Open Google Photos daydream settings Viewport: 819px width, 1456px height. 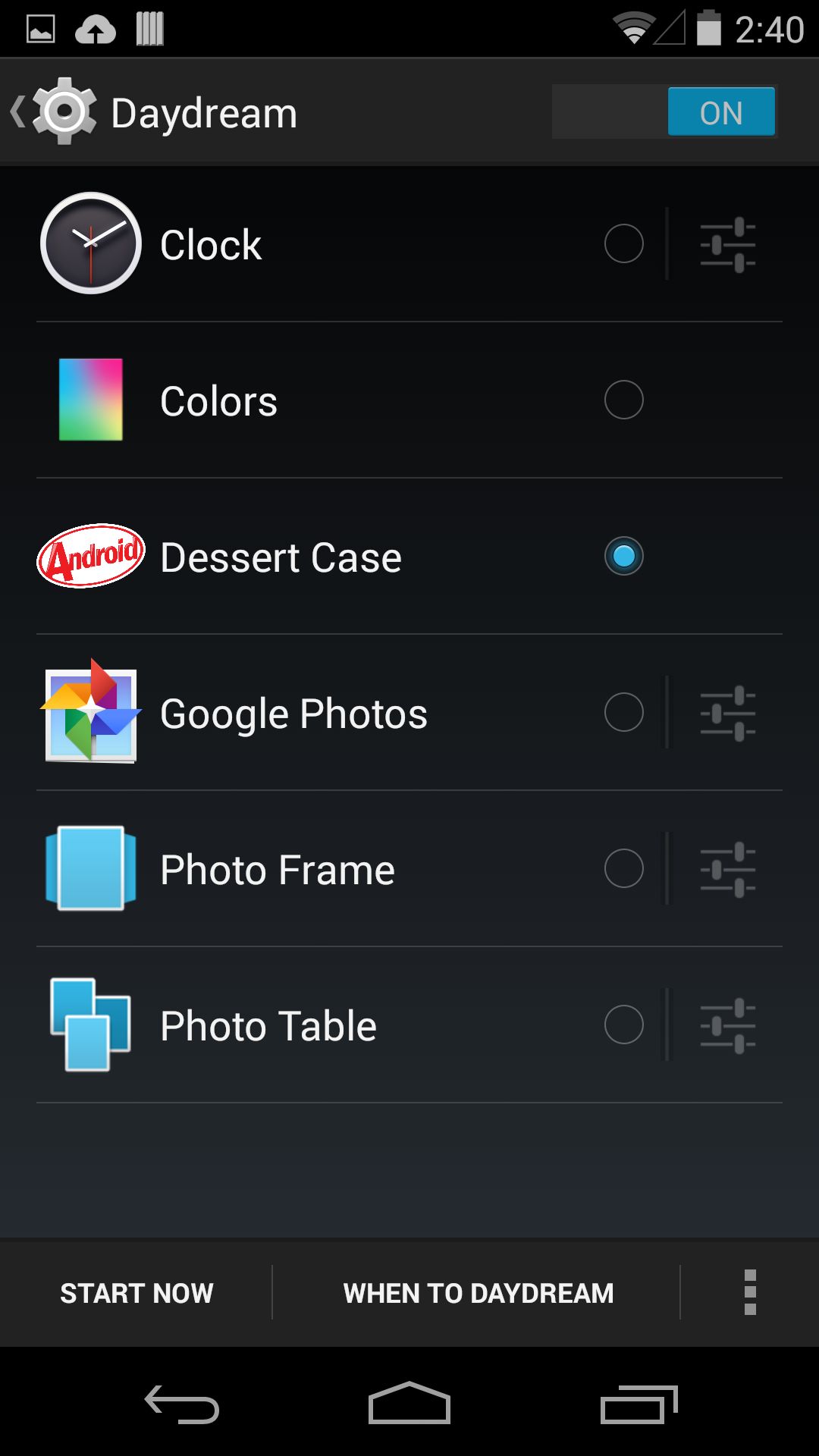click(x=727, y=713)
